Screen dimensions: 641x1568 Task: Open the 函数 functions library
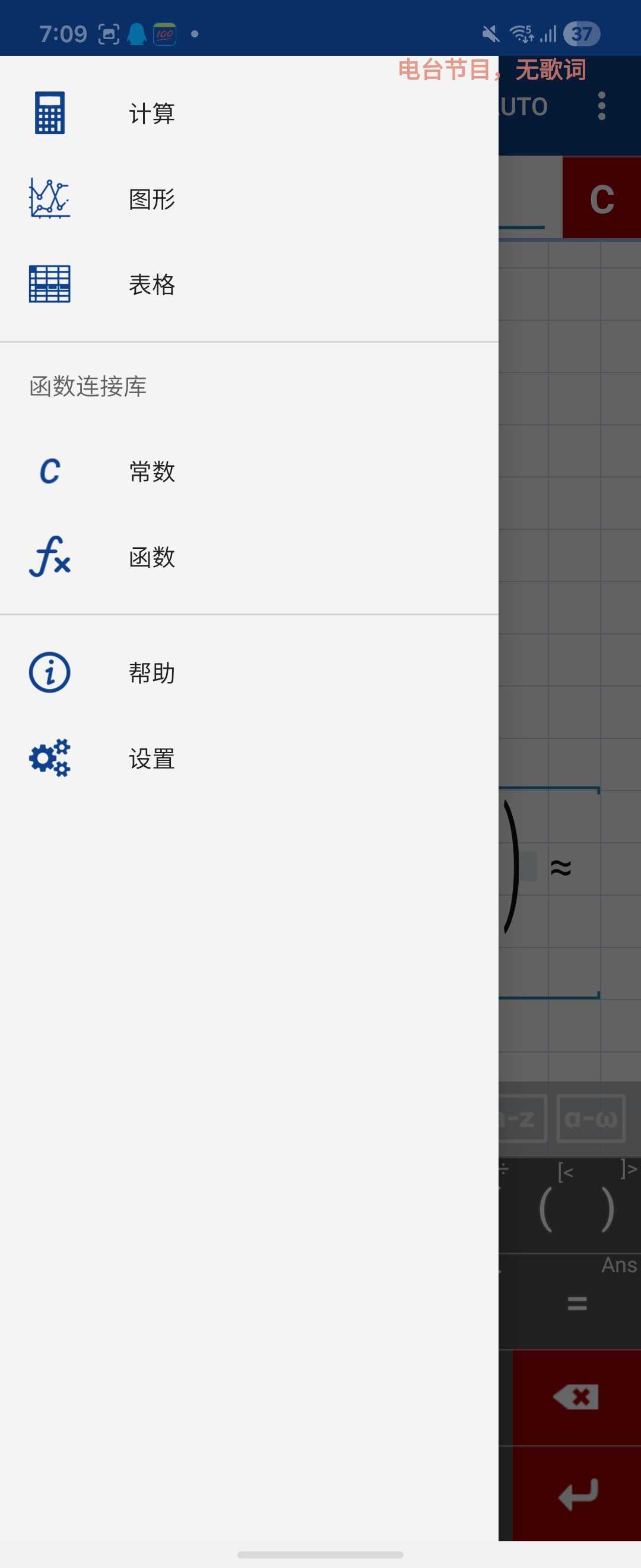click(152, 557)
